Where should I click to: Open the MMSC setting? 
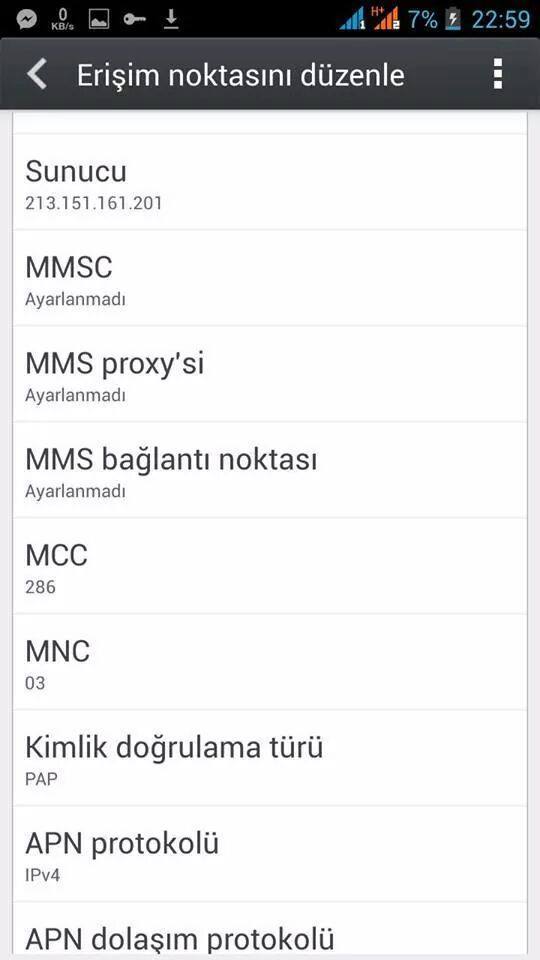[x=270, y=279]
